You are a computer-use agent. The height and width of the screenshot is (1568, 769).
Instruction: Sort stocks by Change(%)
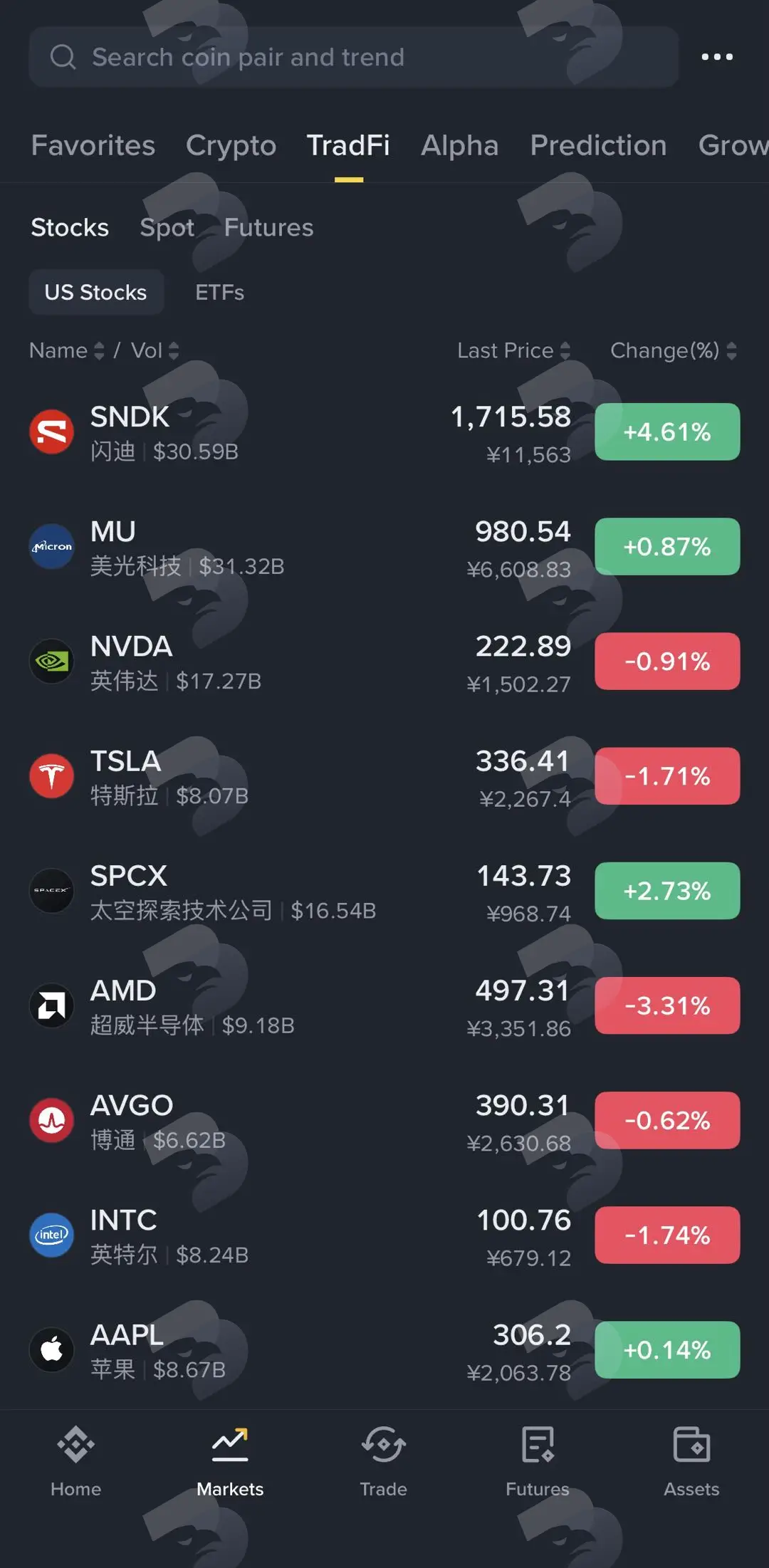coord(673,350)
